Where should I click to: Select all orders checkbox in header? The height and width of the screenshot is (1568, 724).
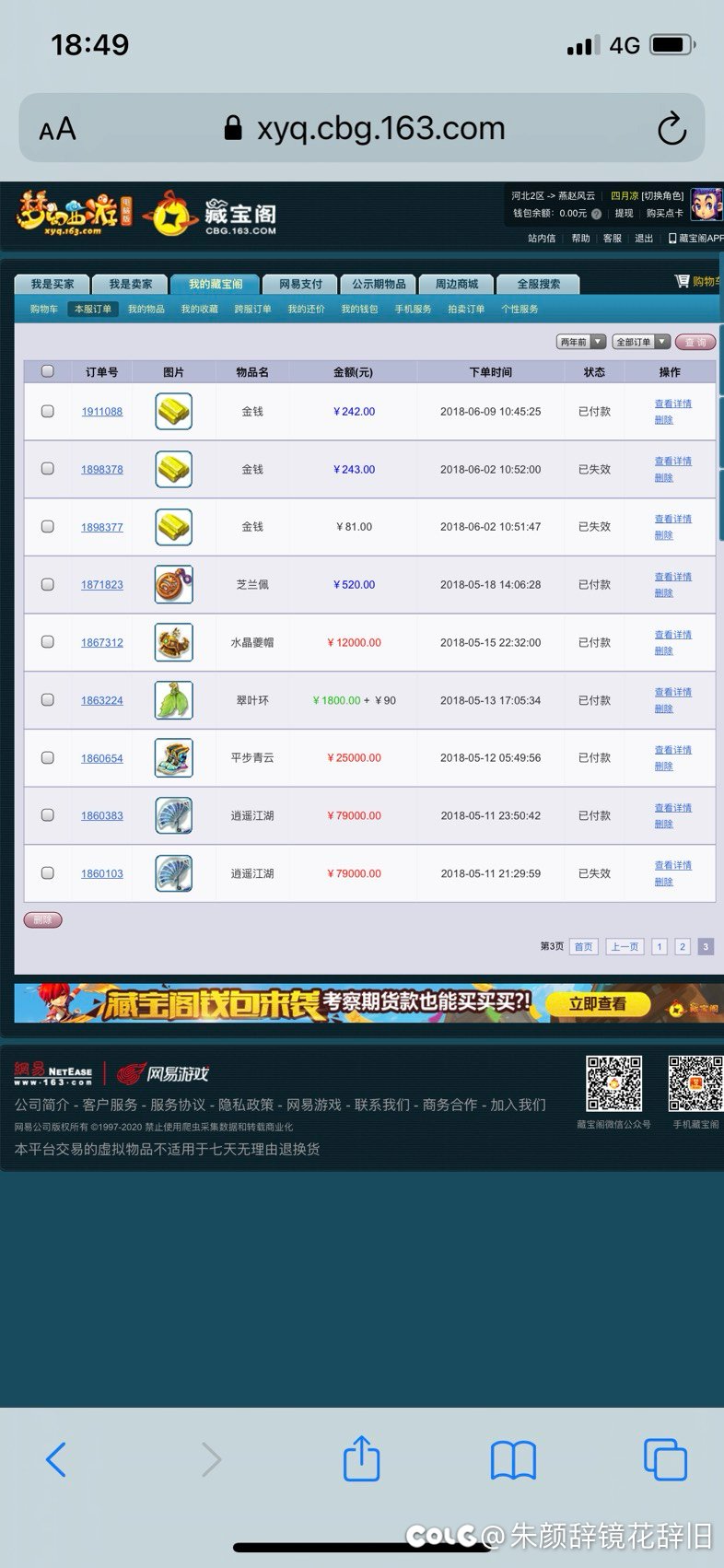(48, 371)
